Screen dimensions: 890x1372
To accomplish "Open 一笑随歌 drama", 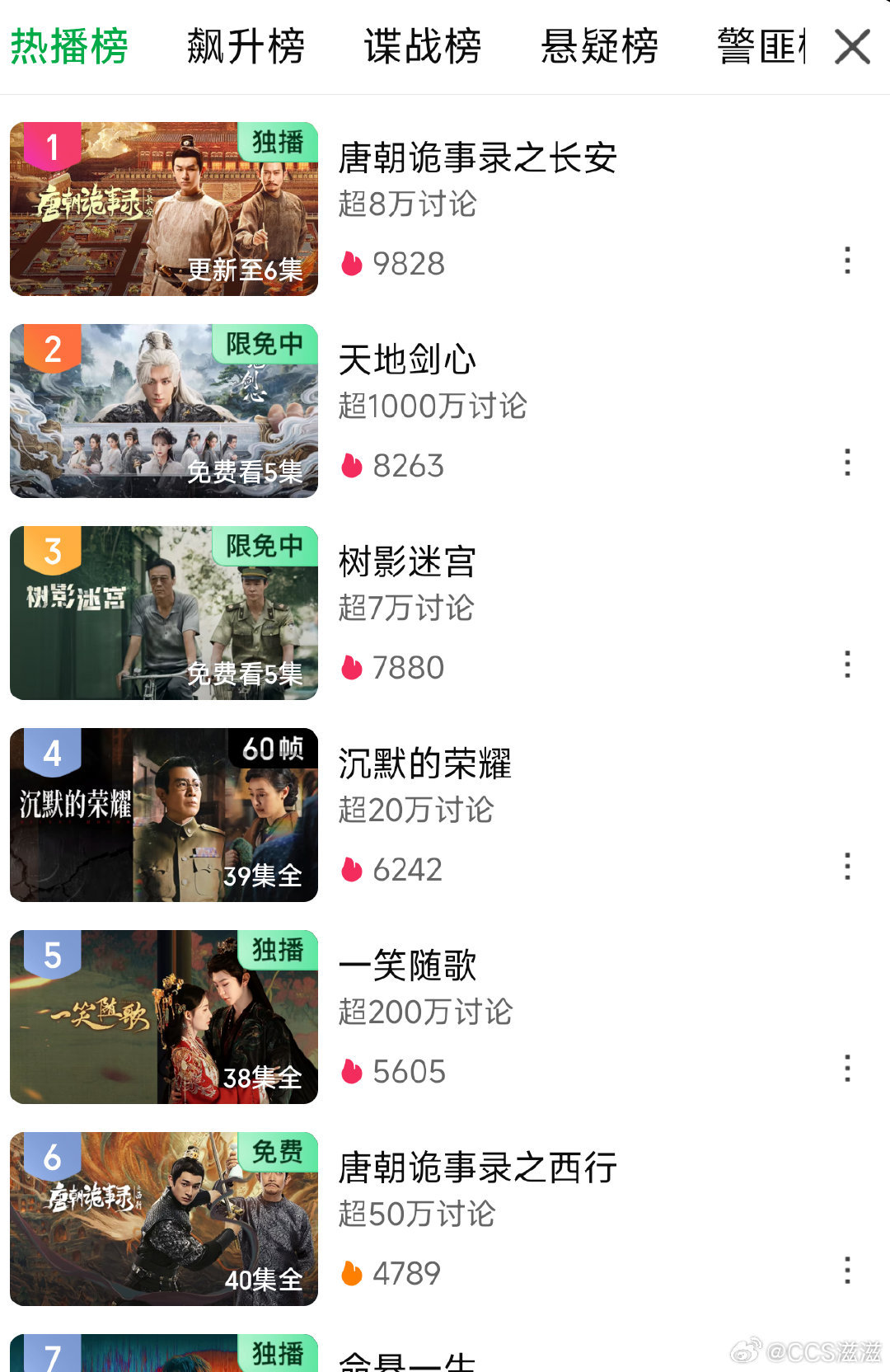I will (x=407, y=966).
